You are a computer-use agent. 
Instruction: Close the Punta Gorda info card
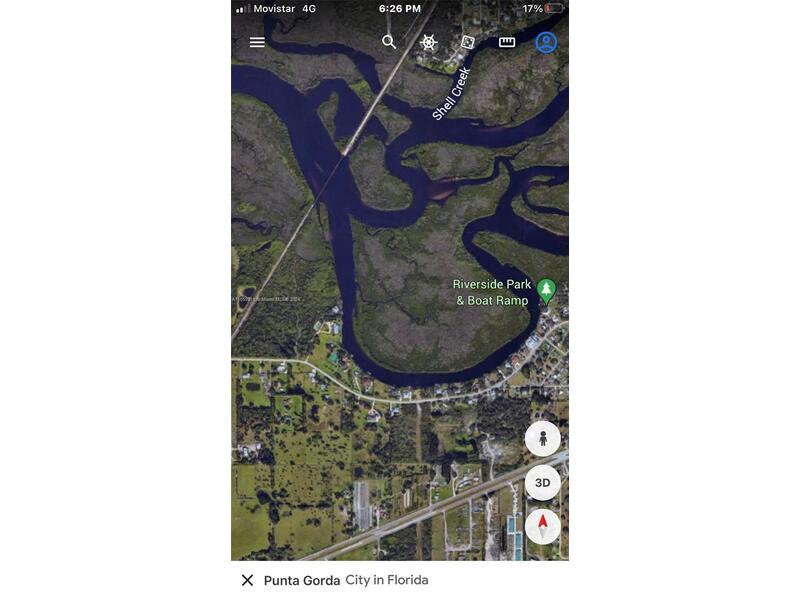tap(247, 580)
